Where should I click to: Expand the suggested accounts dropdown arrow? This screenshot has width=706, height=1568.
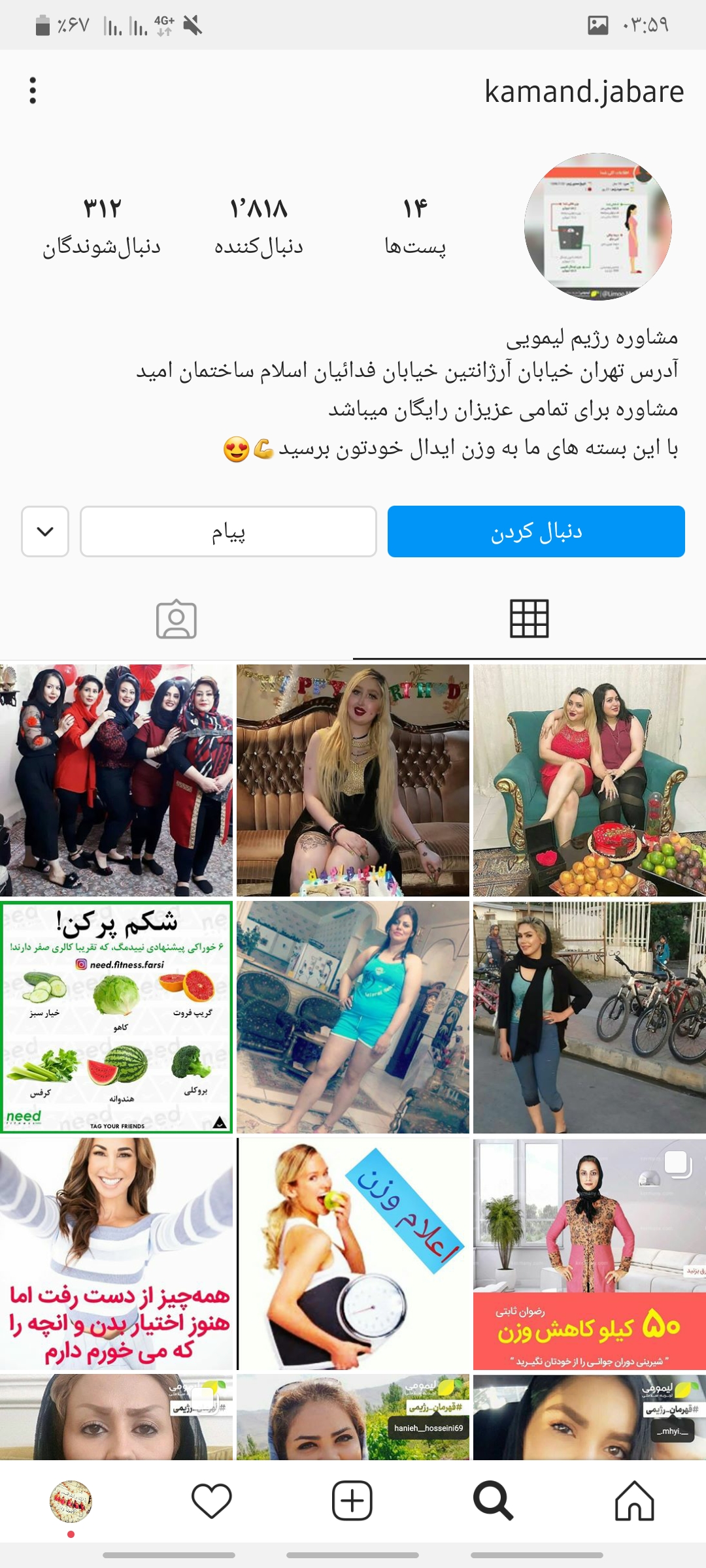[x=45, y=531]
